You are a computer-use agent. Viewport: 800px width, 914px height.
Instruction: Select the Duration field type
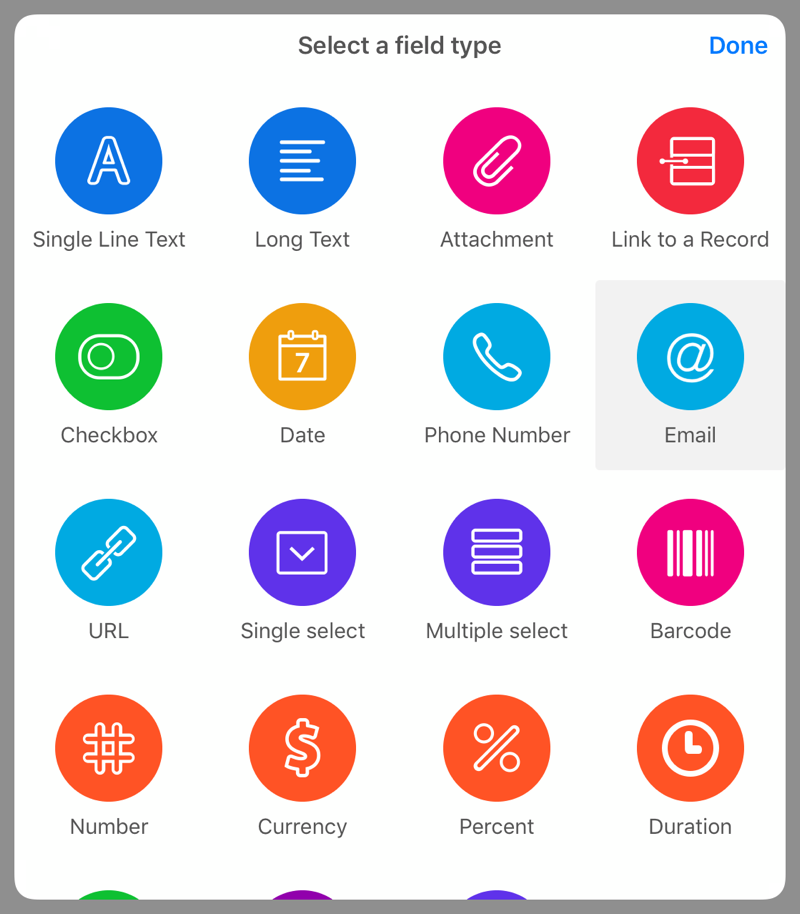pos(690,749)
